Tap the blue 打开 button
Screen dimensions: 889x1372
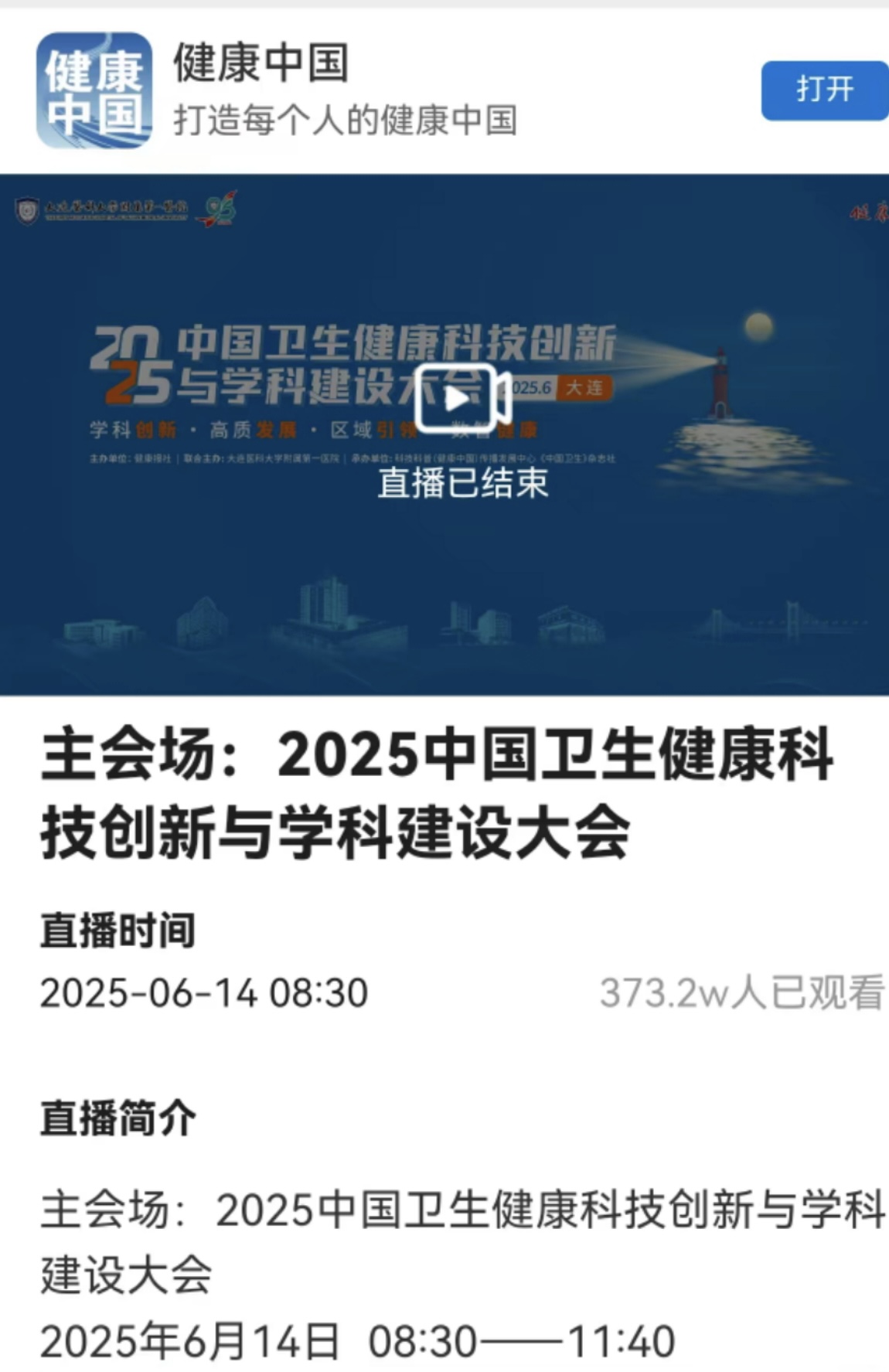click(824, 90)
